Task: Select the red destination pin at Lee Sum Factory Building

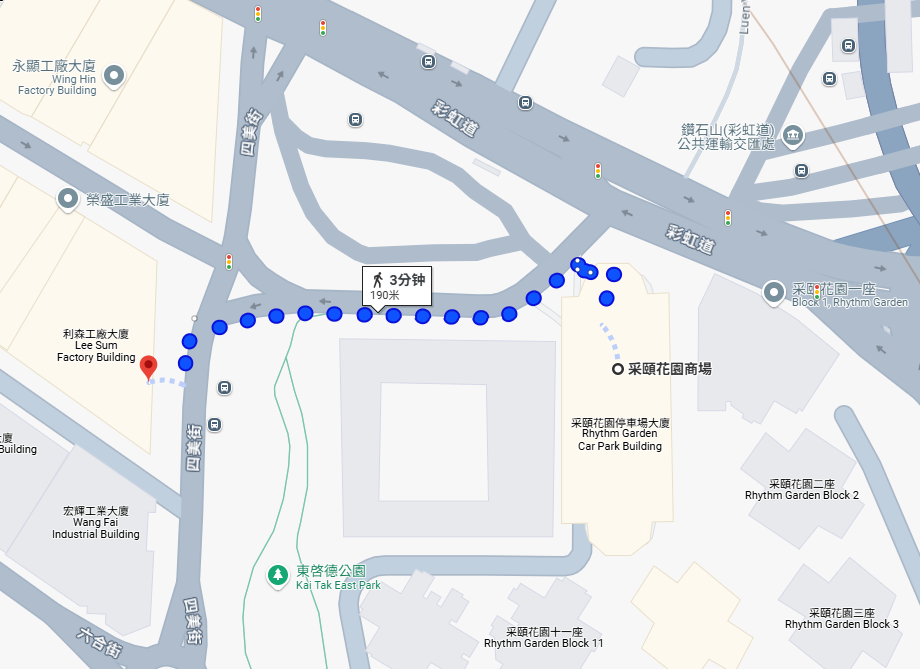Action: (x=149, y=366)
